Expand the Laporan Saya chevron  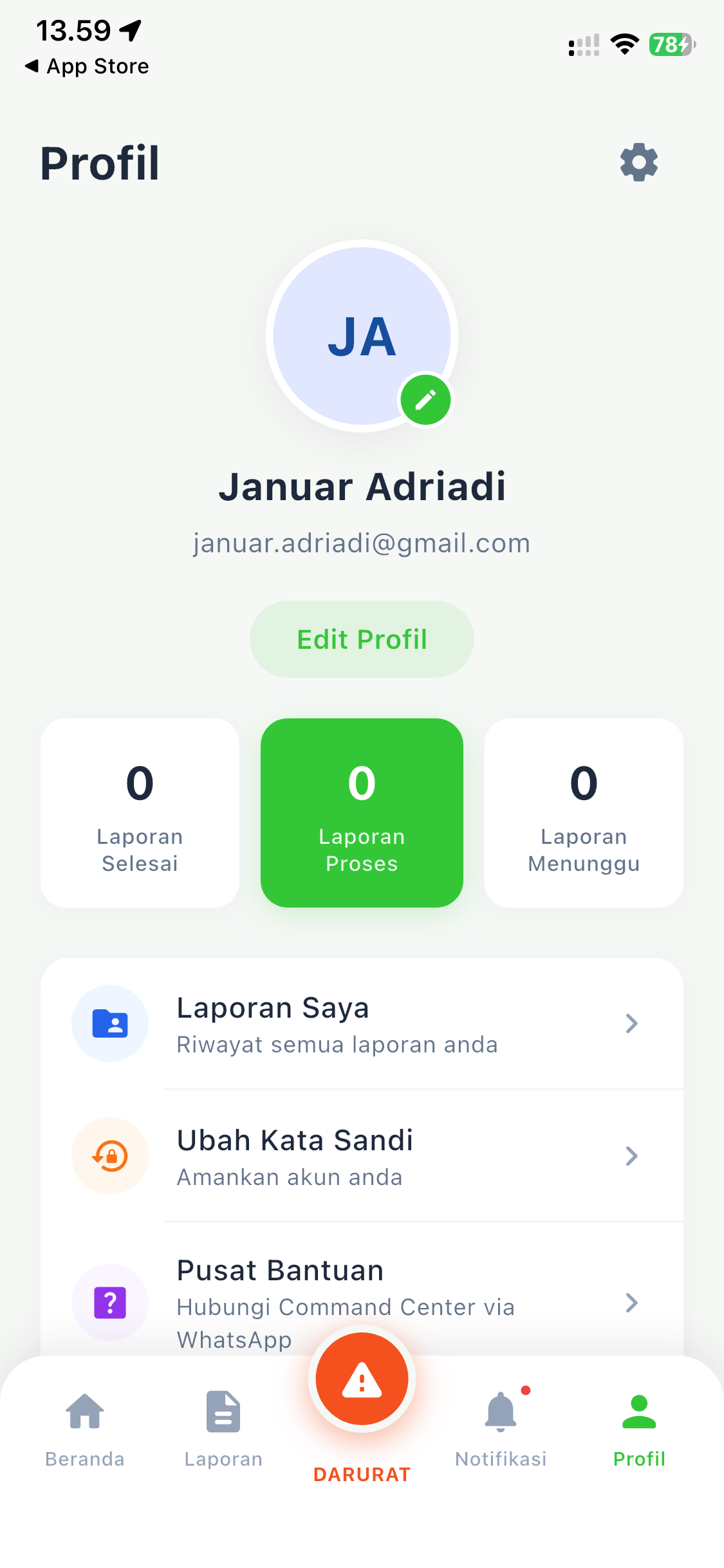click(x=633, y=1023)
